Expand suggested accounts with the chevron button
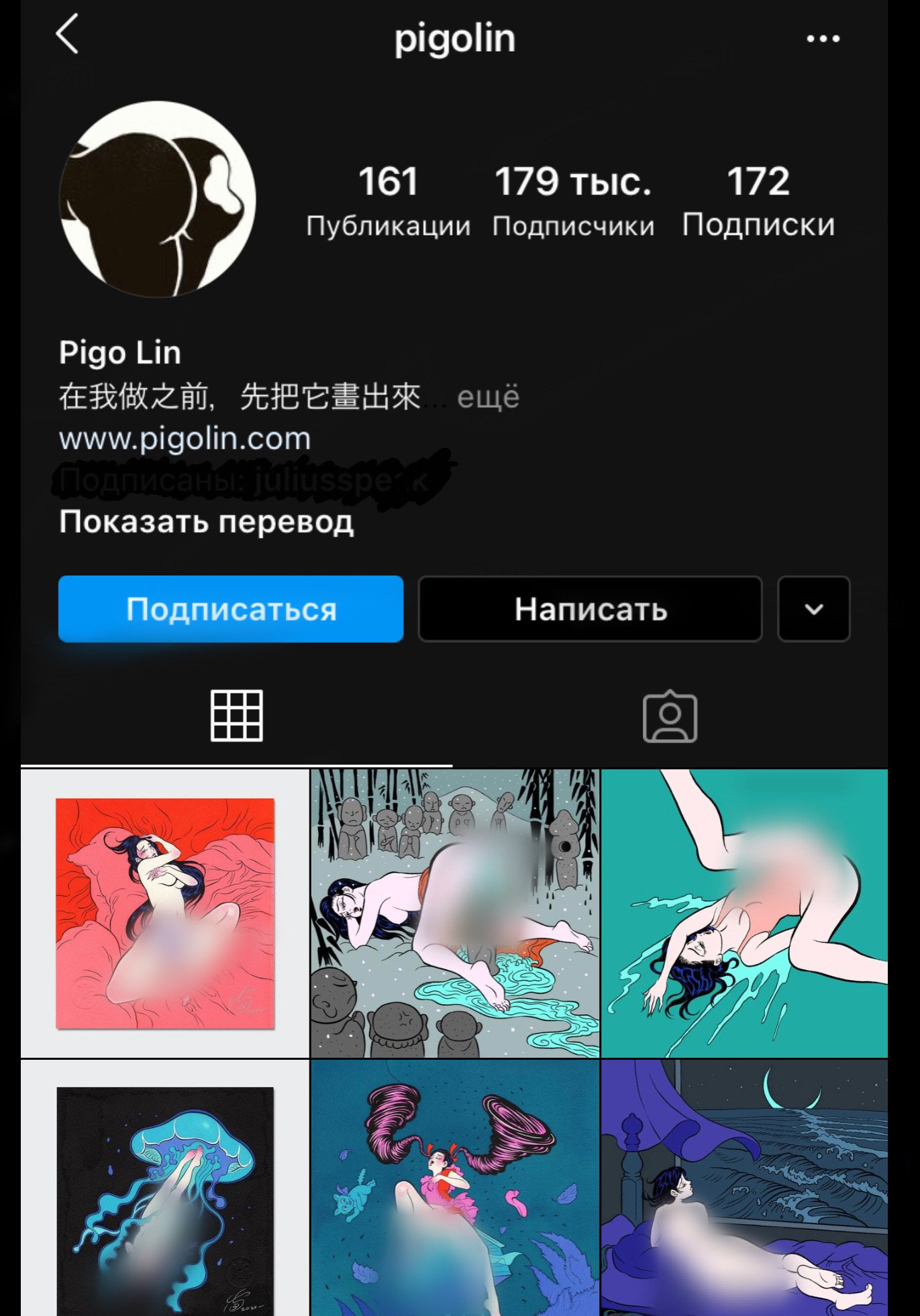This screenshot has height=1316, width=920. pyautogui.click(x=813, y=609)
